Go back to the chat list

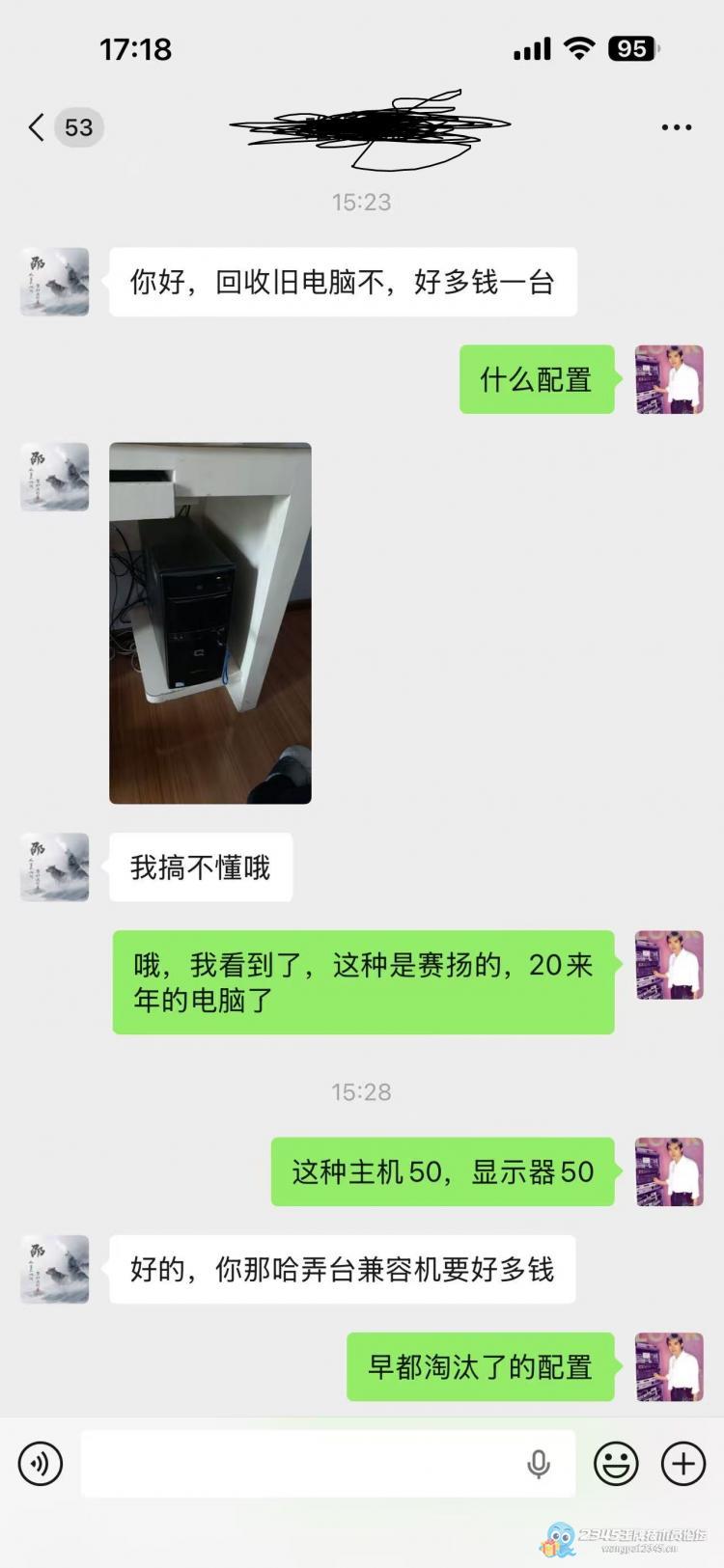(x=39, y=127)
